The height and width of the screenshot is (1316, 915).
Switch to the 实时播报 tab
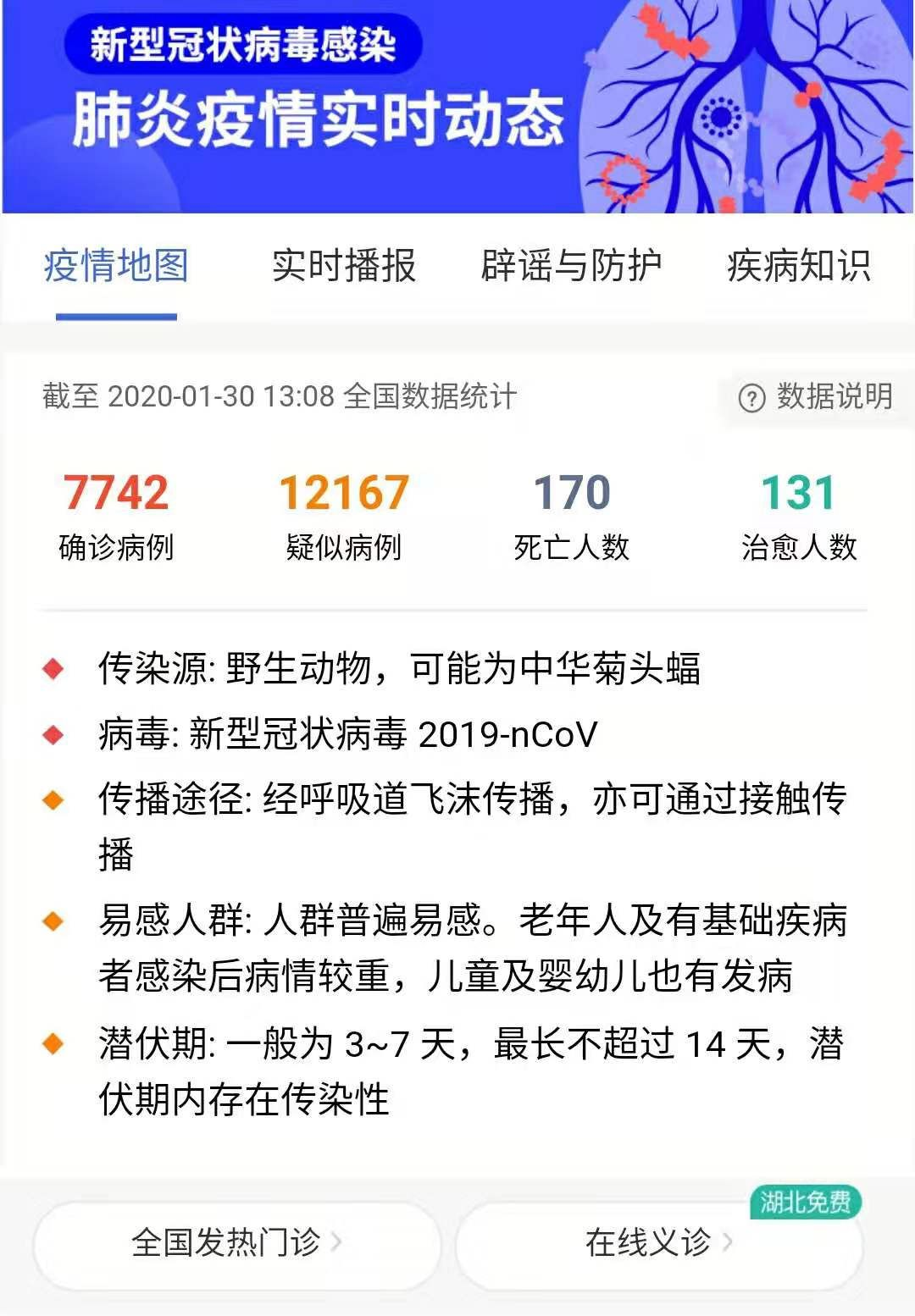point(343,266)
